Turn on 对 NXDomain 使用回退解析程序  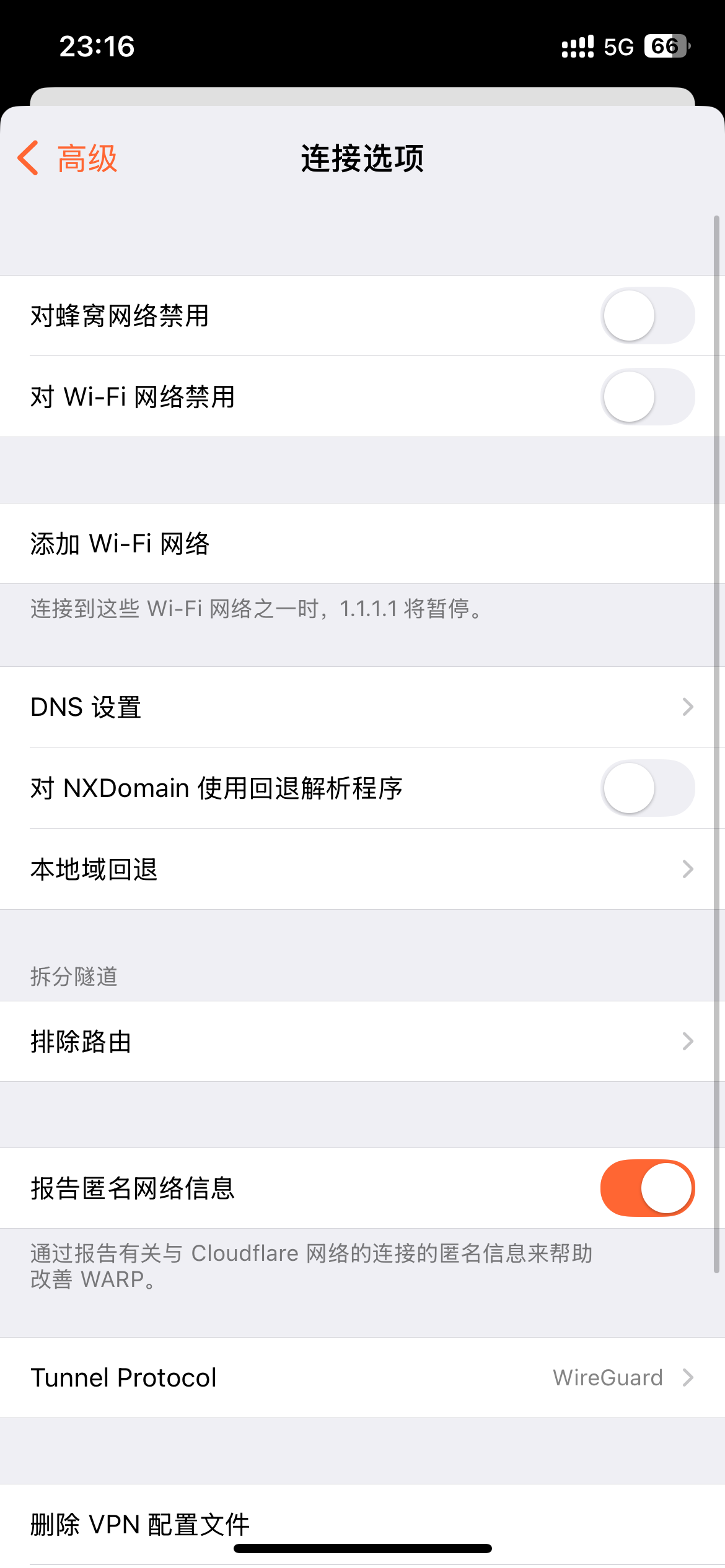pyautogui.click(x=648, y=788)
